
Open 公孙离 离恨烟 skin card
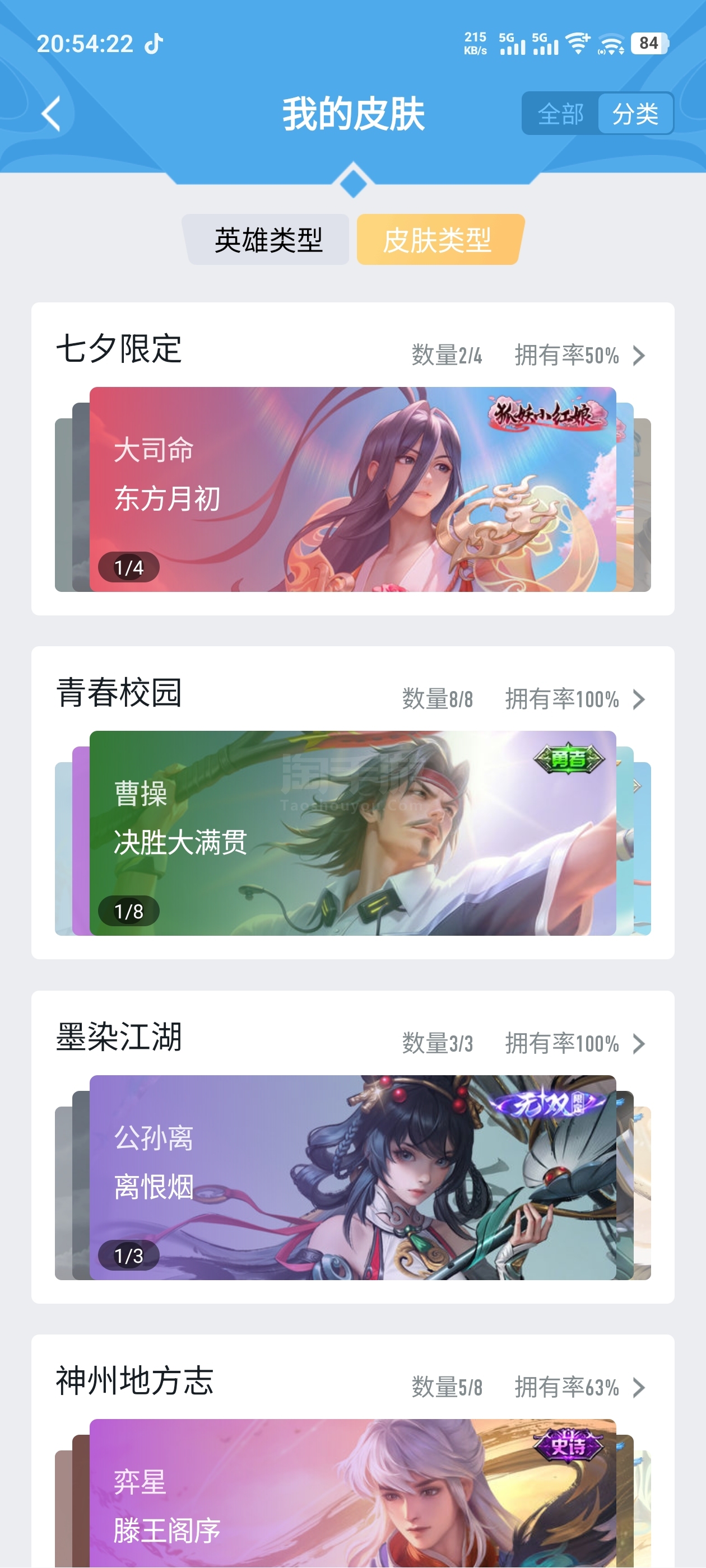click(352, 1177)
